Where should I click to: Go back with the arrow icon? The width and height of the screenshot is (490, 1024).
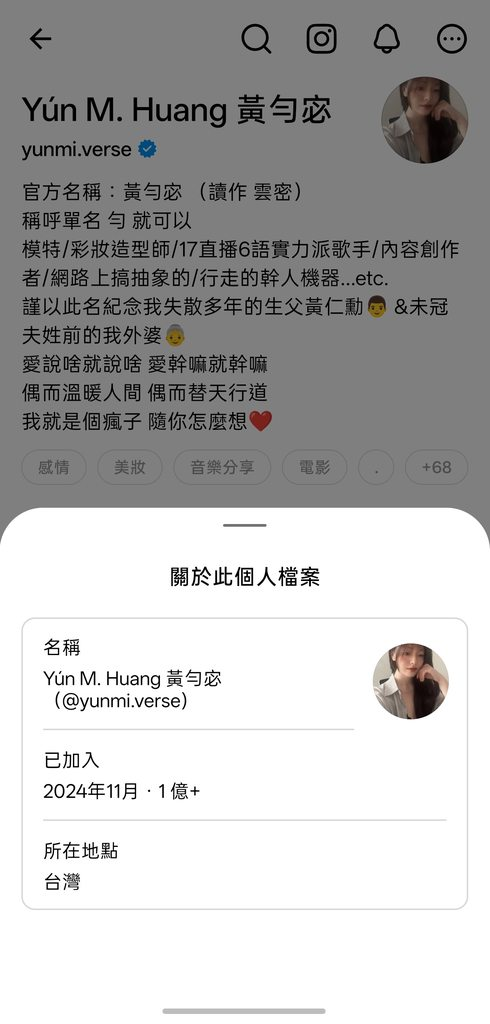click(41, 39)
